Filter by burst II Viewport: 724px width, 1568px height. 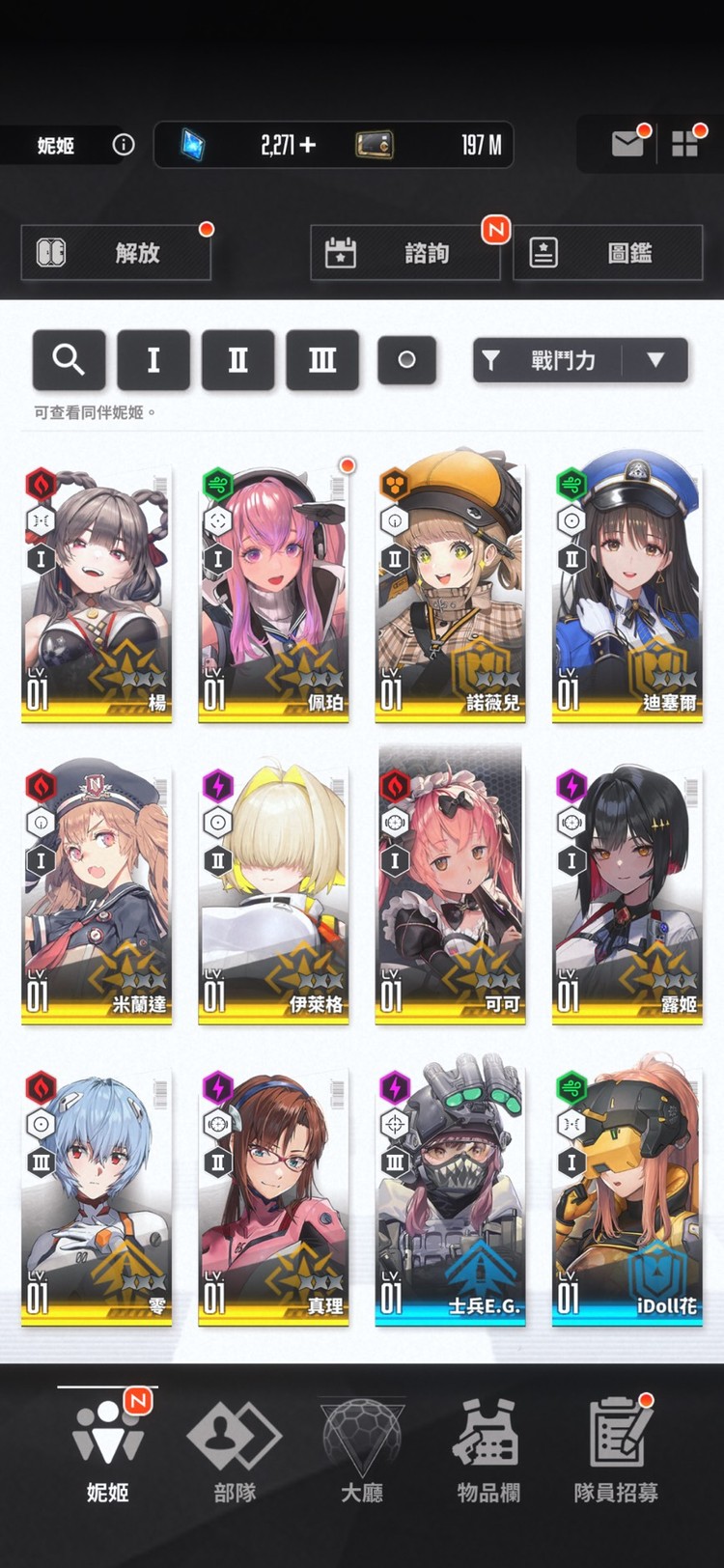click(237, 360)
